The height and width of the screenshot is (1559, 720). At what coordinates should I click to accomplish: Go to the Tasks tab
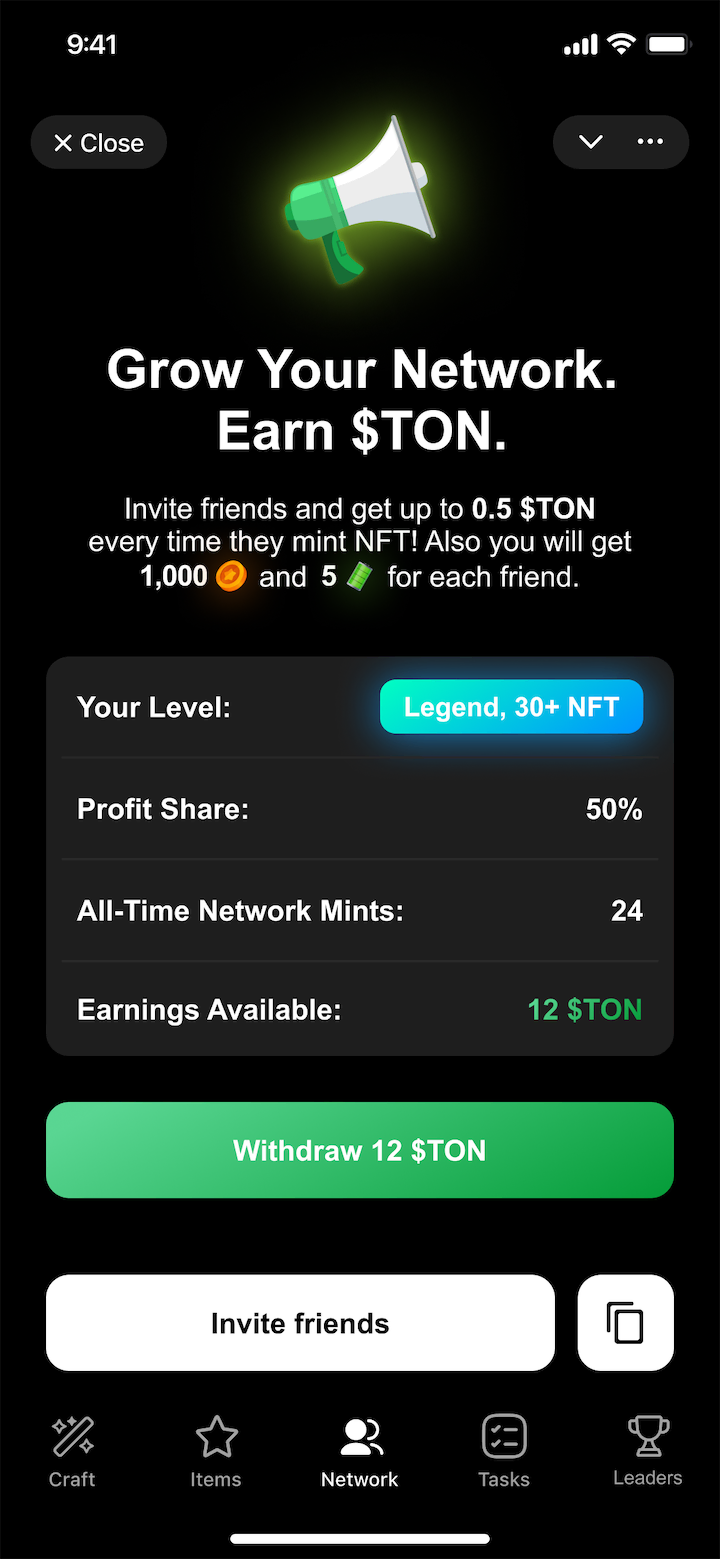point(504,1452)
